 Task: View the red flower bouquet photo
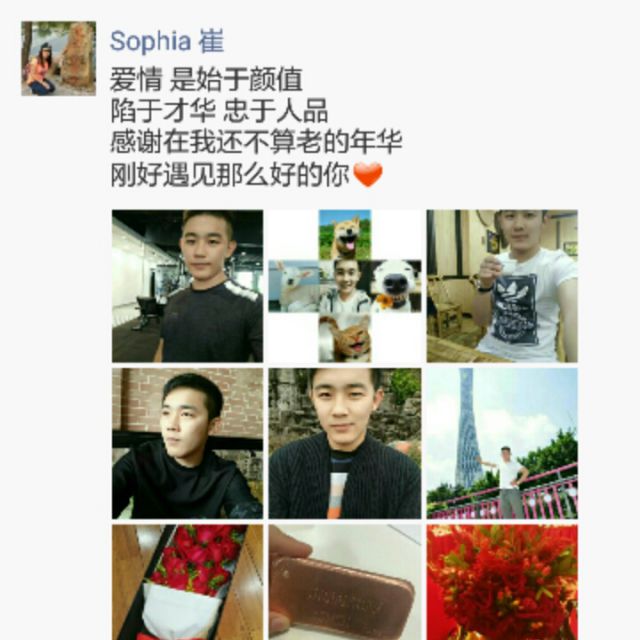tap(502, 582)
